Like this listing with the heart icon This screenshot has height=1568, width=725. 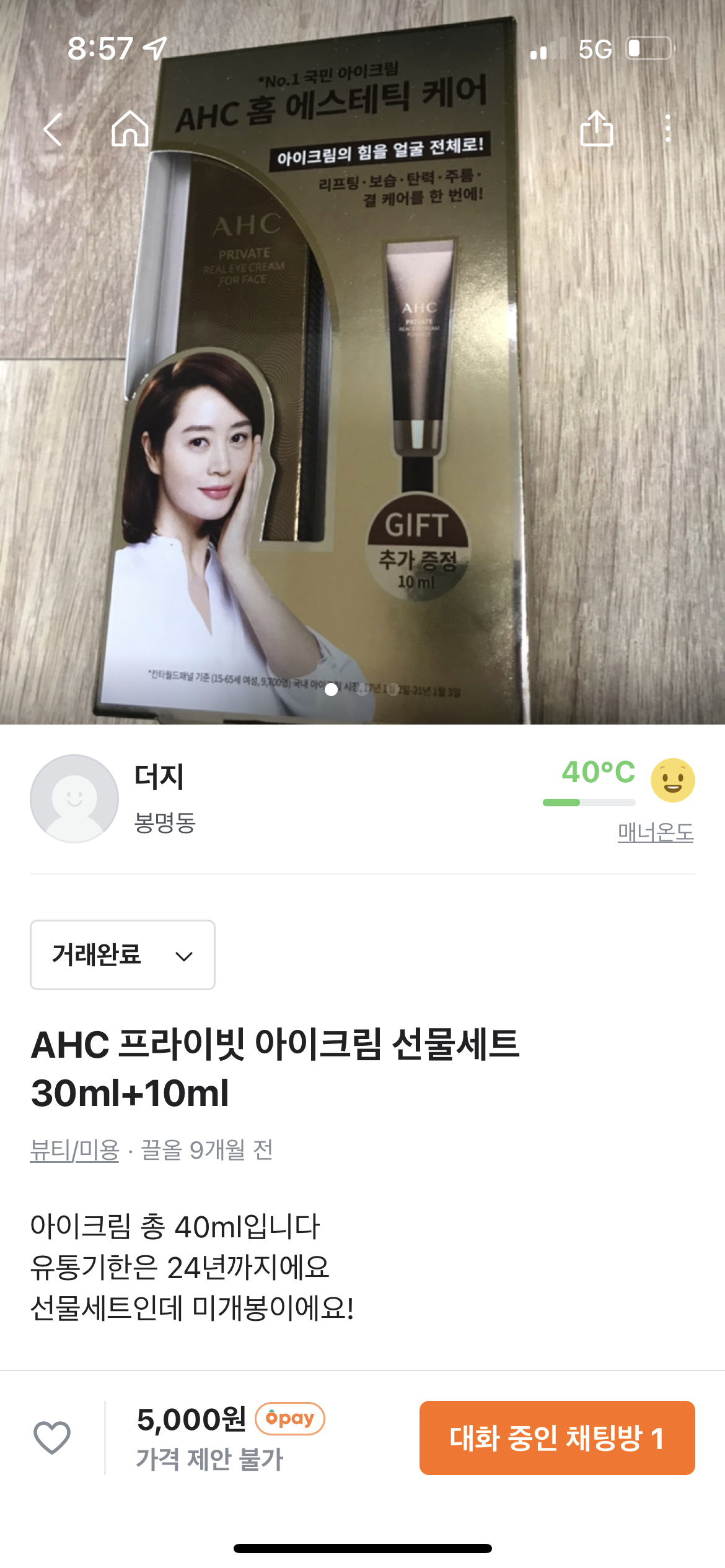[x=52, y=1437]
